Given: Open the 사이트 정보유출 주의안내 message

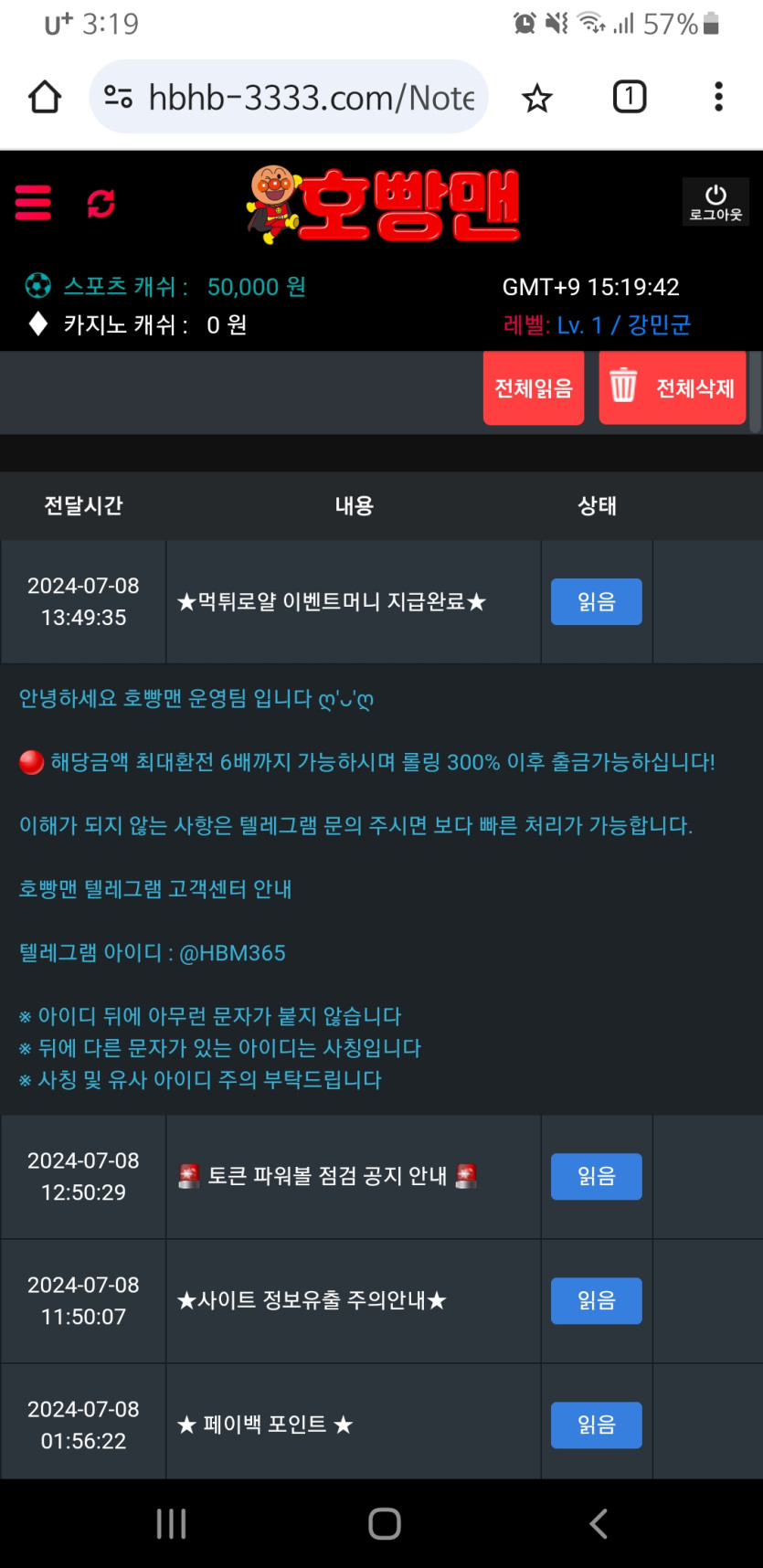Looking at the screenshot, I should coord(312,1300).
